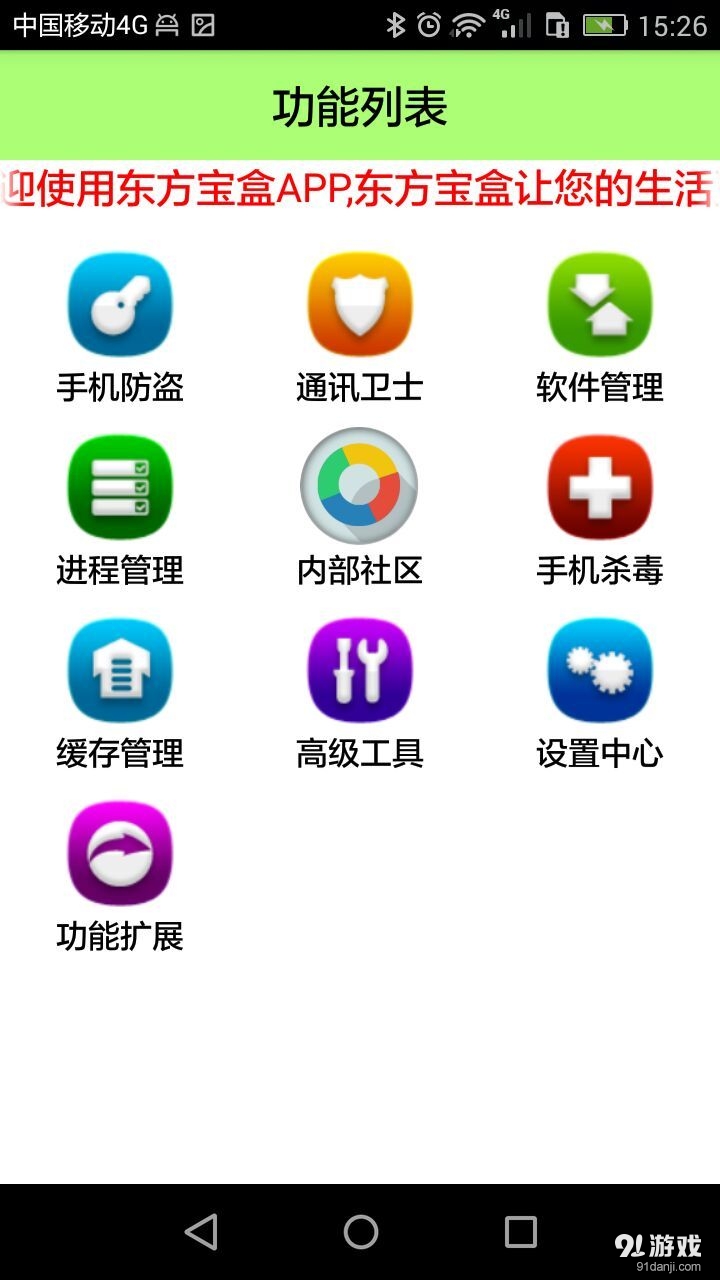
Task: Open the 缓存管理 (Cache Management) icon
Action: click(119, 670)
